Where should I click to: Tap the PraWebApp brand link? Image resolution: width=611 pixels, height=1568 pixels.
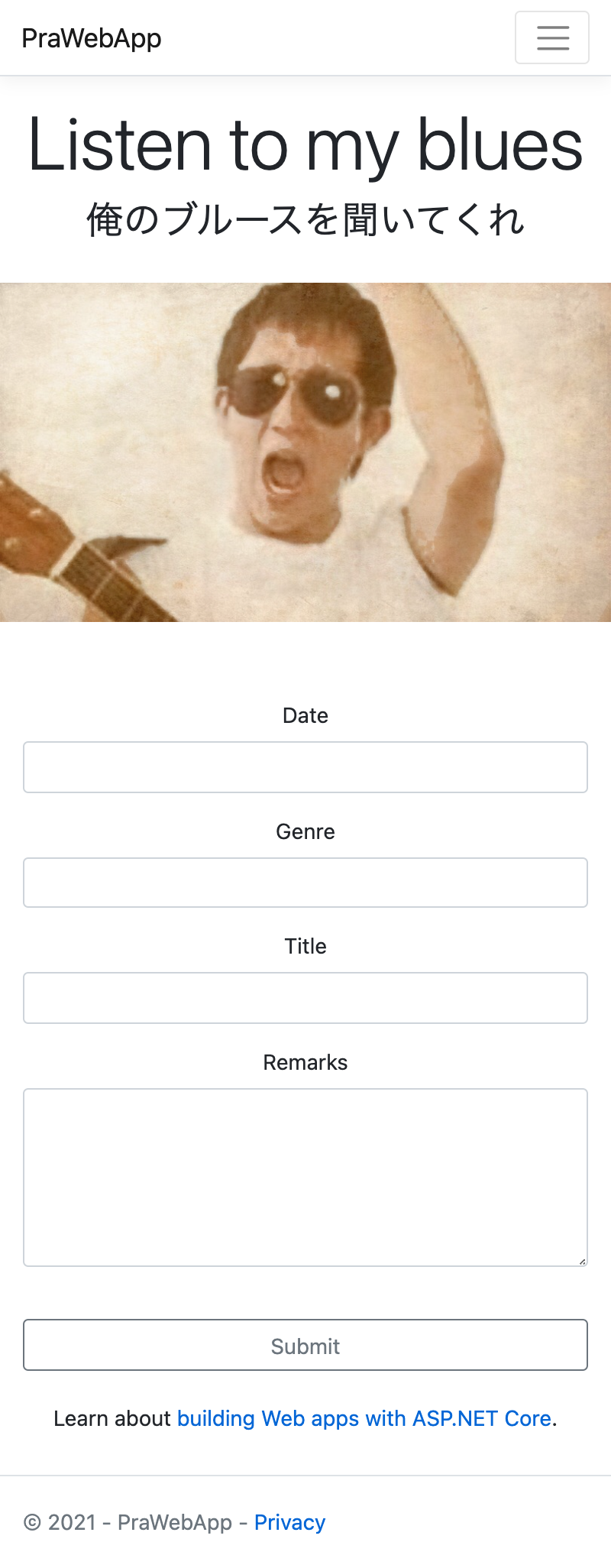(92, 38)
